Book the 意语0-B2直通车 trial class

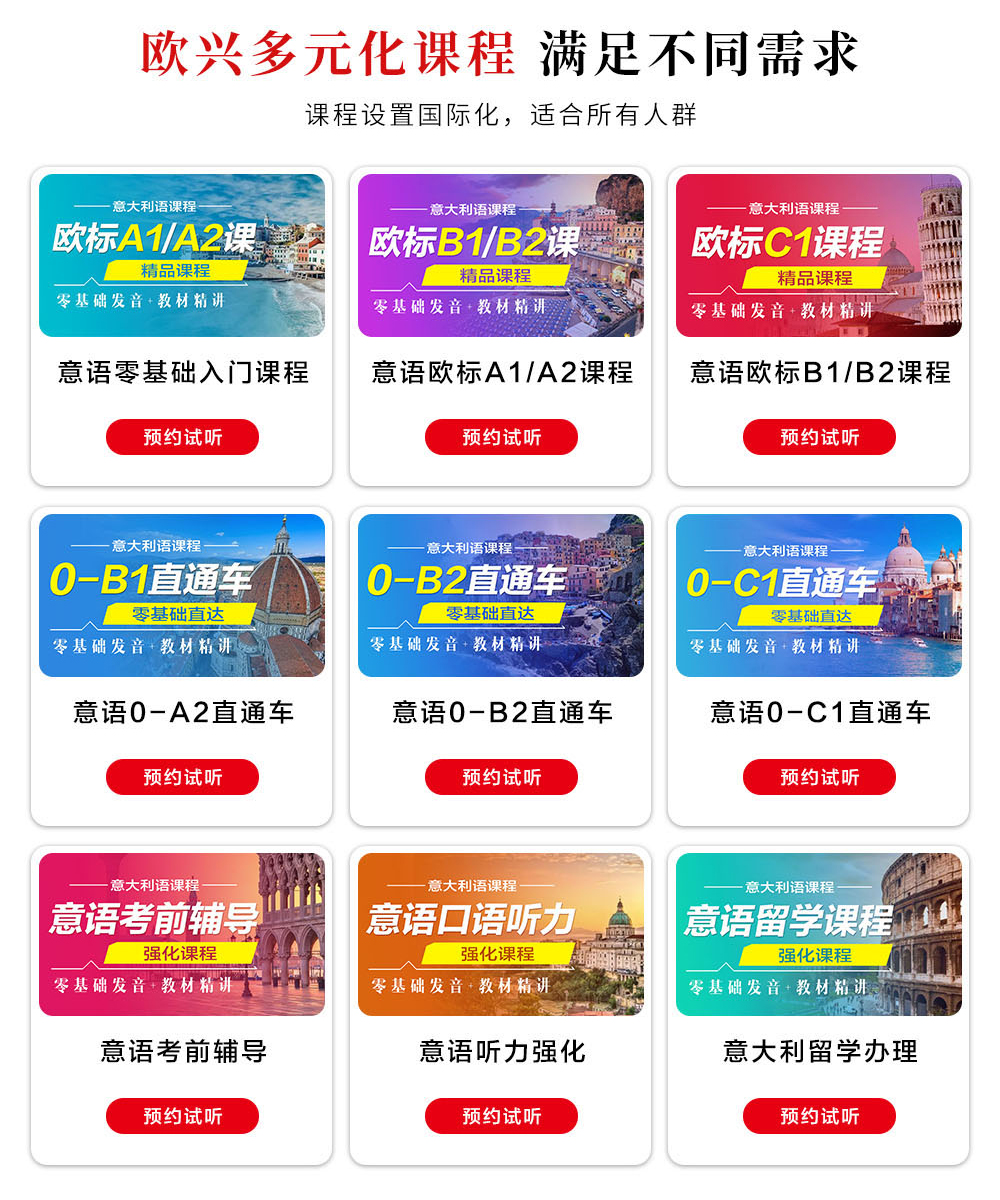501,777
